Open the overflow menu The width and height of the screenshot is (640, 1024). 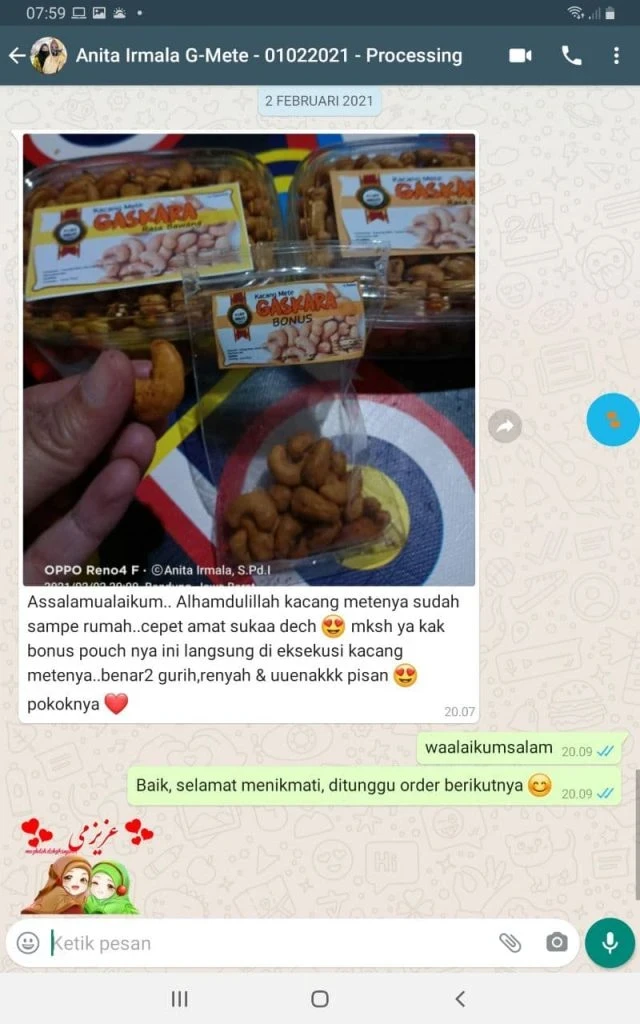pyautogui.click(x=616, y=56)
